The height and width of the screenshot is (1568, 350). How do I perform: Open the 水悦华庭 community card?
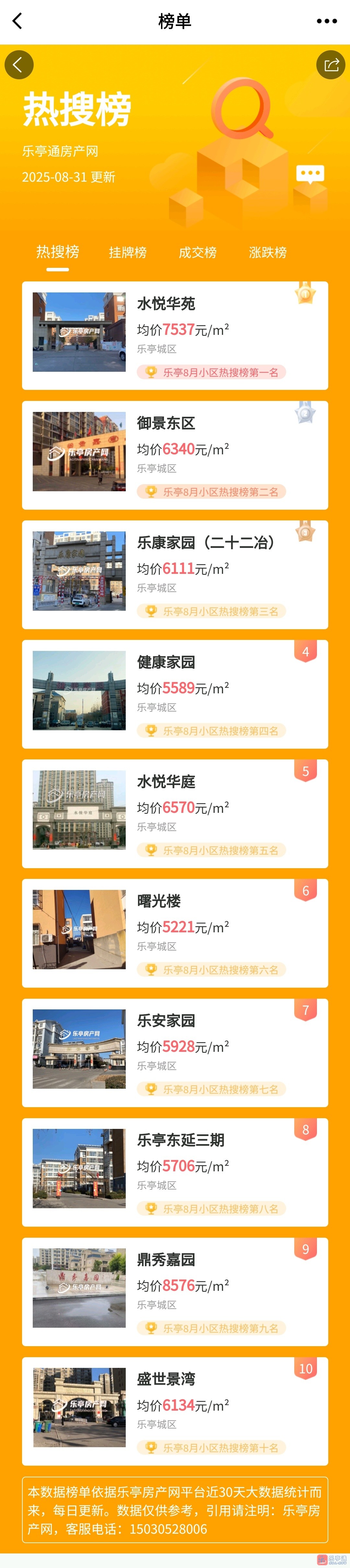[175, 813]
